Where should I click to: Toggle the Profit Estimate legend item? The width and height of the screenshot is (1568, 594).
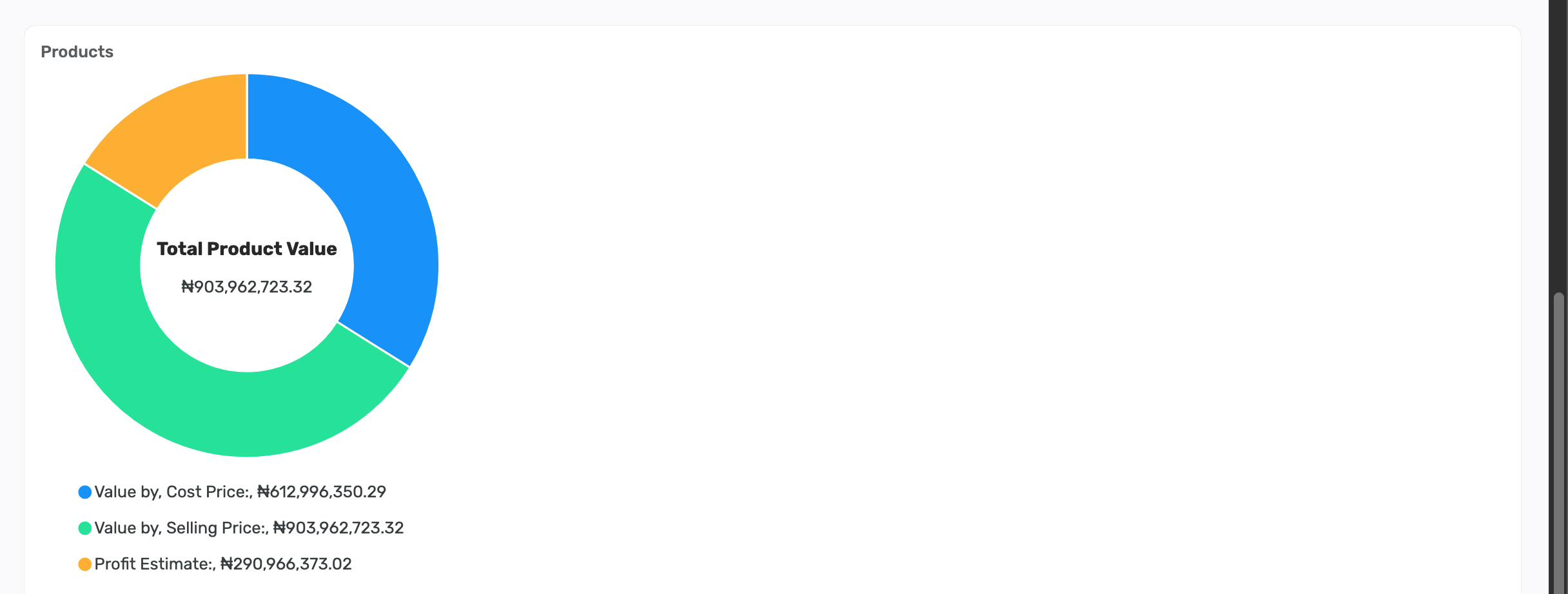pos(215,564)
